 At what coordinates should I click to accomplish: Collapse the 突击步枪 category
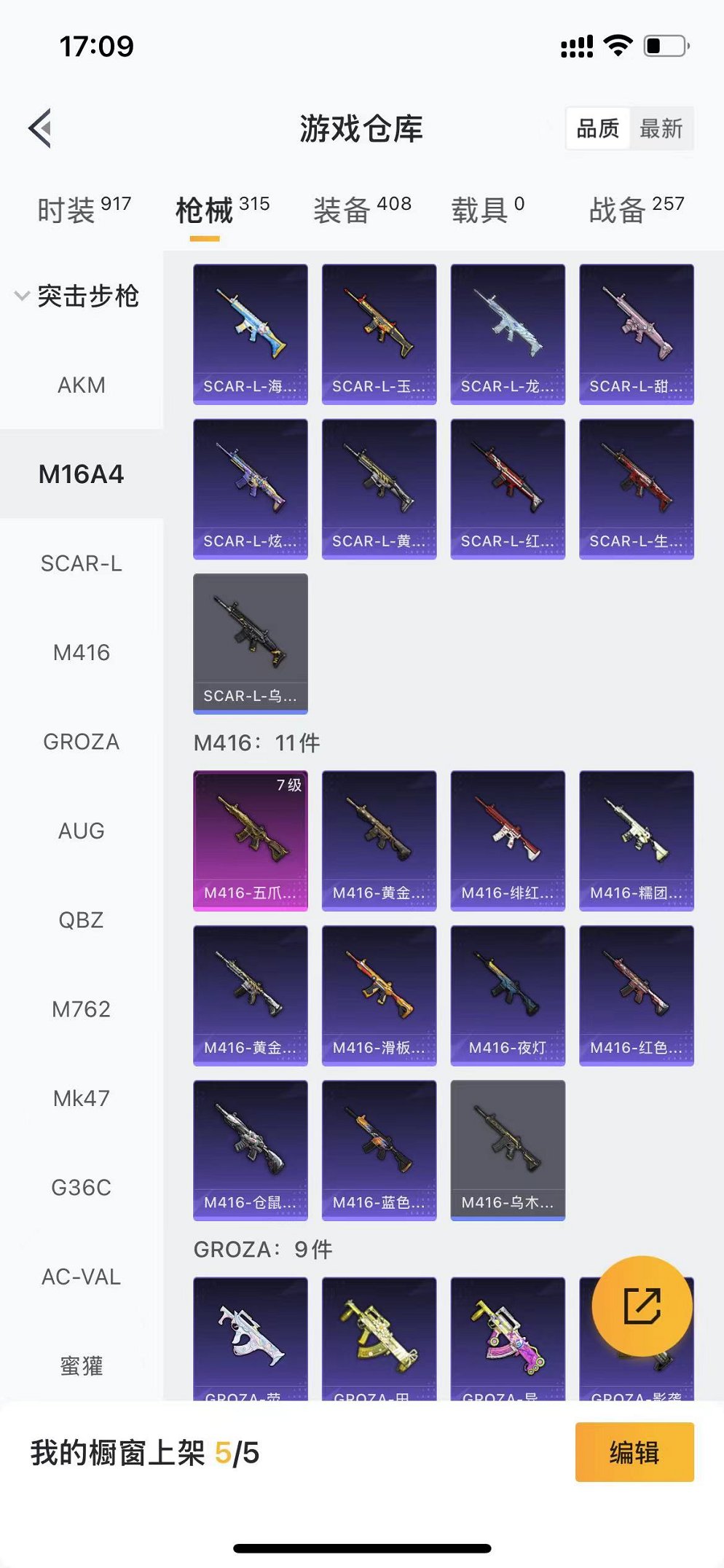77,296
